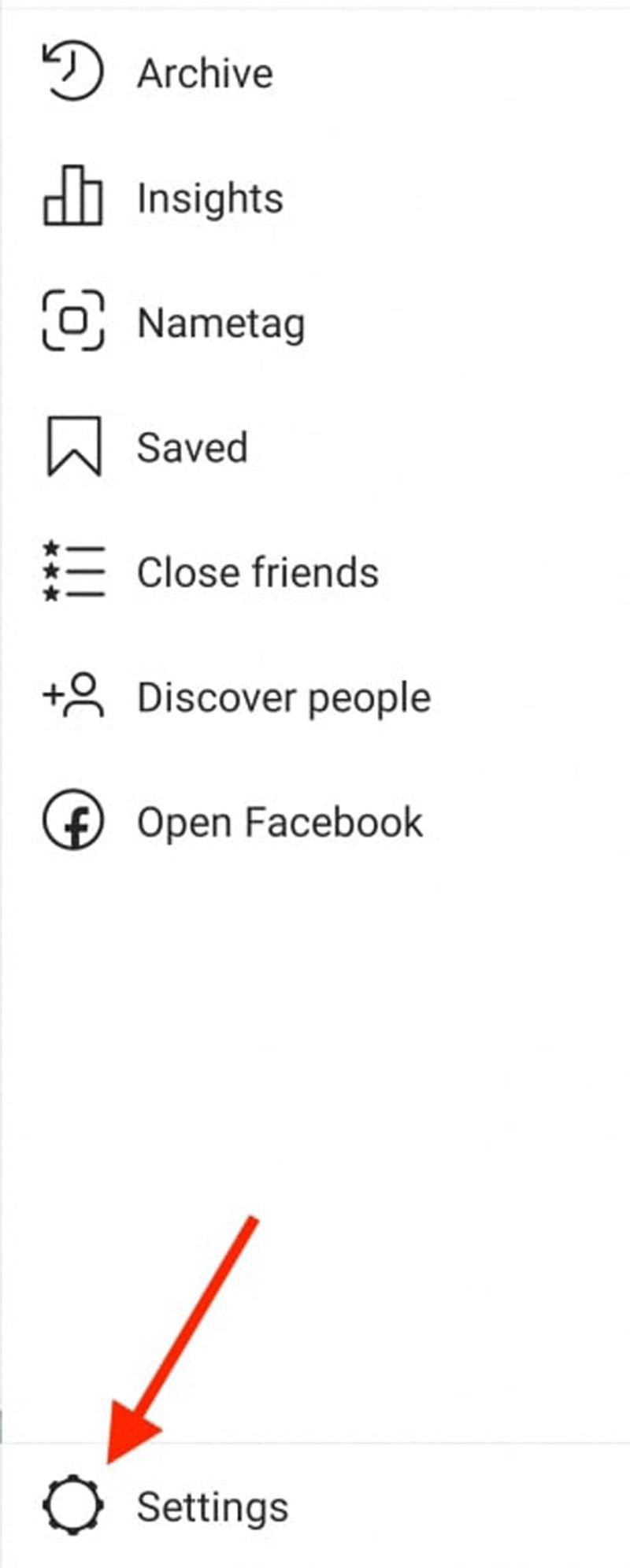Tap Open Facebook
Screen dimensions: 630x1568
[280, 823]
